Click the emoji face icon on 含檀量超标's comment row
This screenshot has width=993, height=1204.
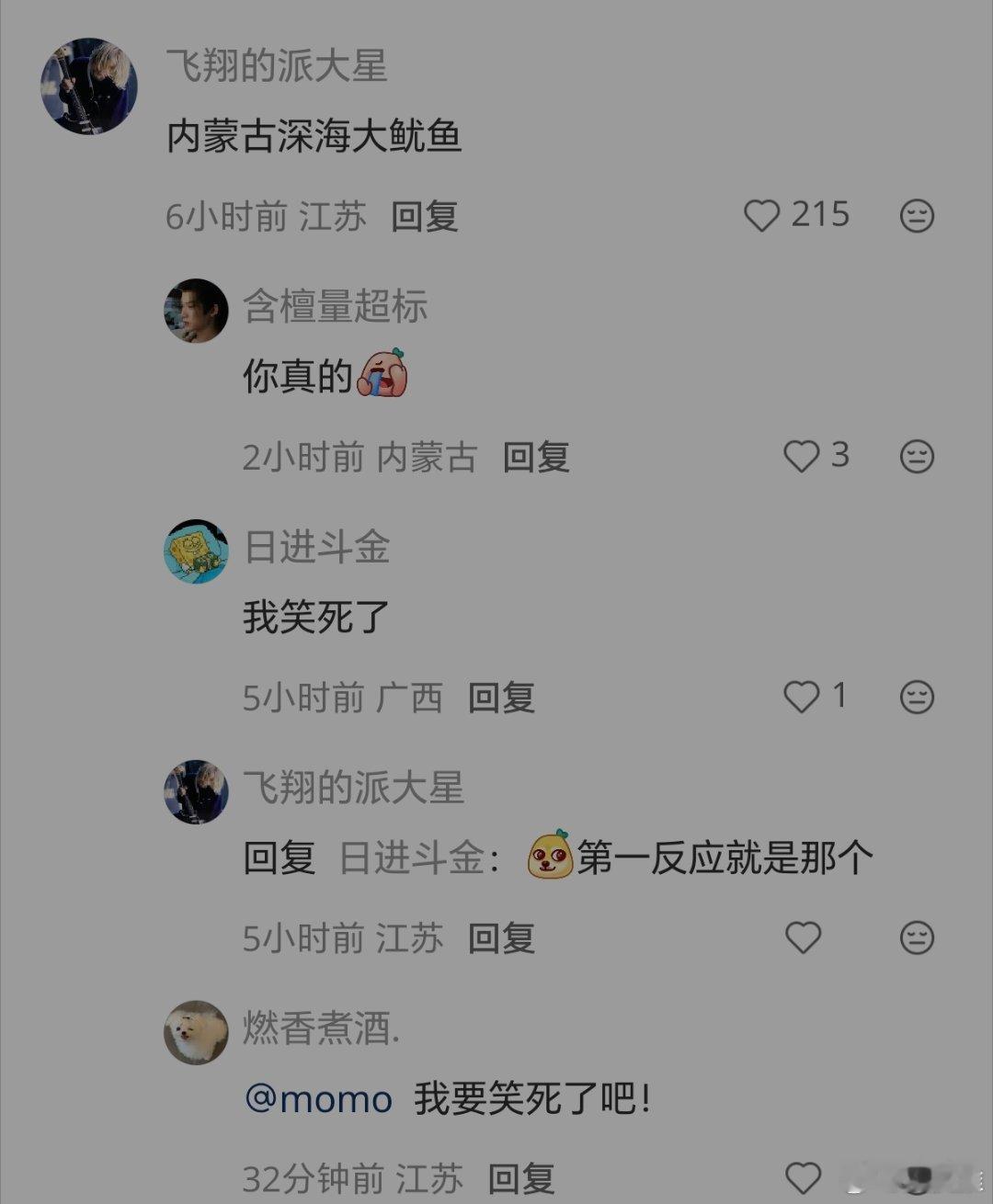(915, 456)
